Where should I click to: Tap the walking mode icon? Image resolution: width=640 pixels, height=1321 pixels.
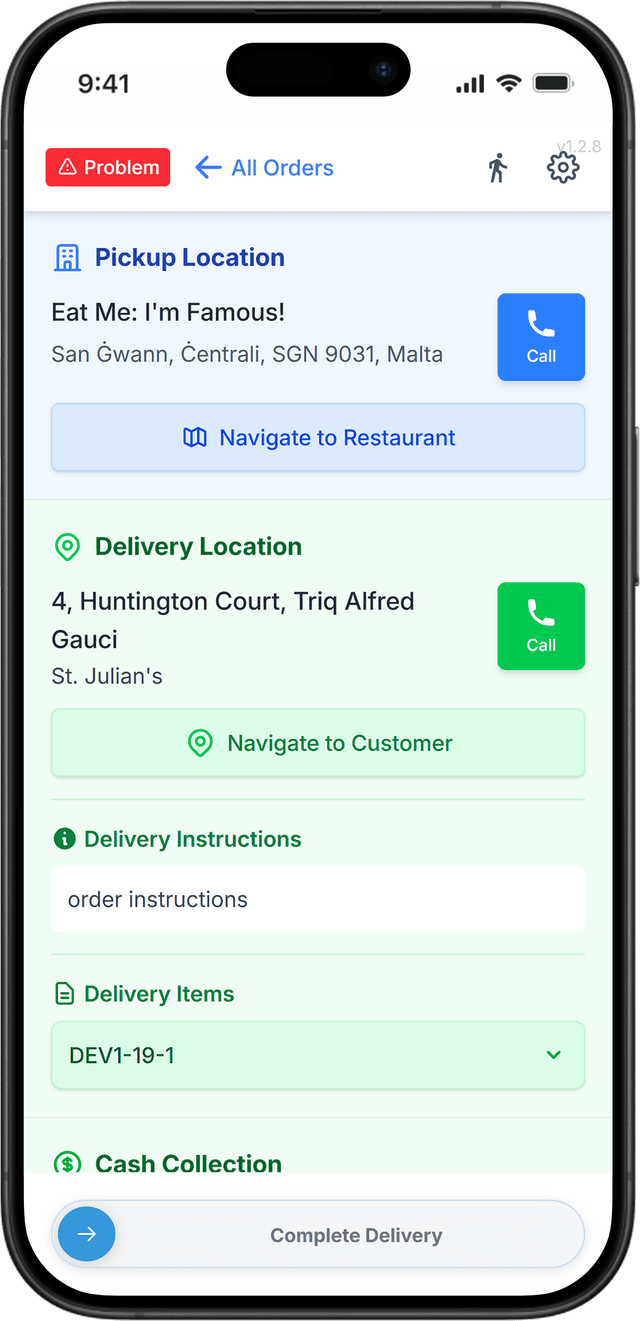pos(497,168)
